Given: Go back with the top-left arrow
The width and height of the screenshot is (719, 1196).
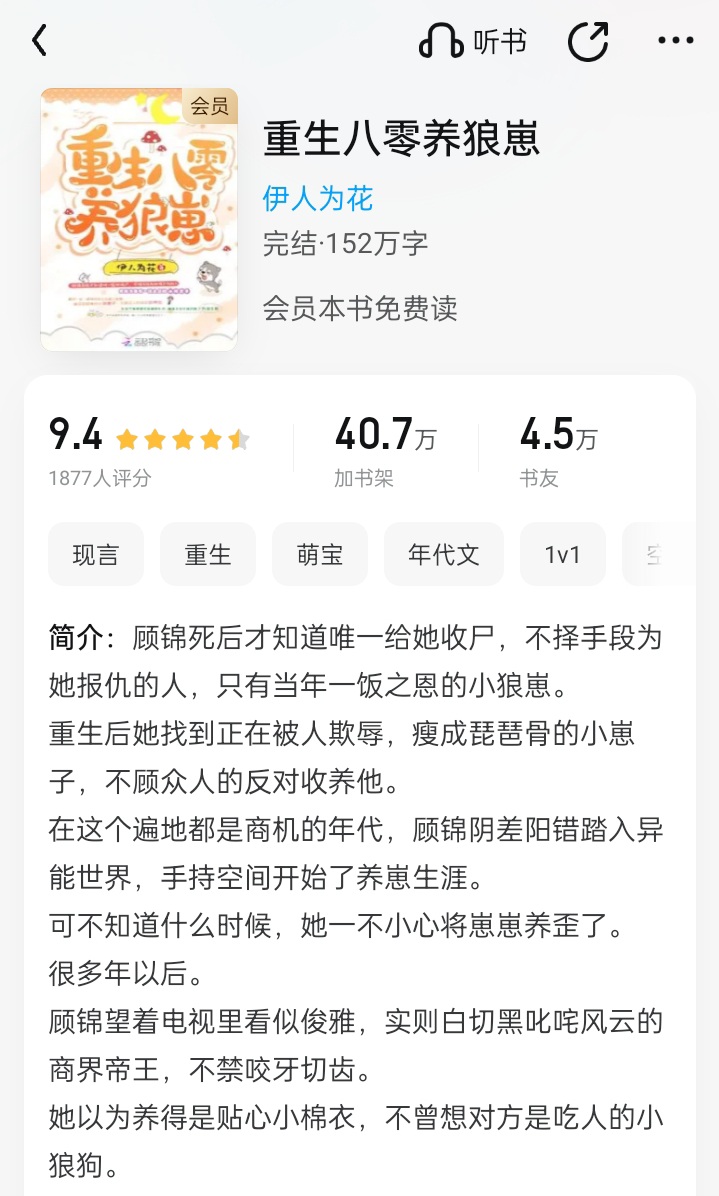Looking at the screenshot, I should [40, 40].
